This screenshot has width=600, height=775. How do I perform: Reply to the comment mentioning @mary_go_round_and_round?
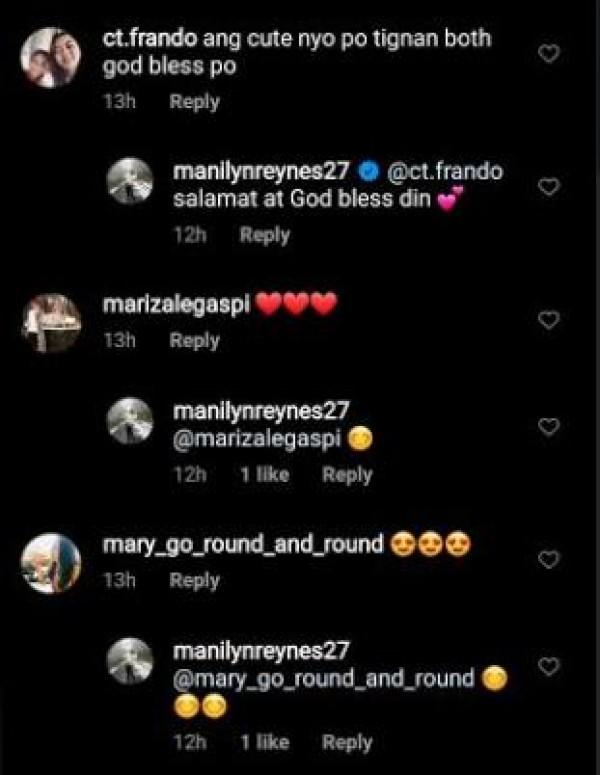(x=347, y=742)
